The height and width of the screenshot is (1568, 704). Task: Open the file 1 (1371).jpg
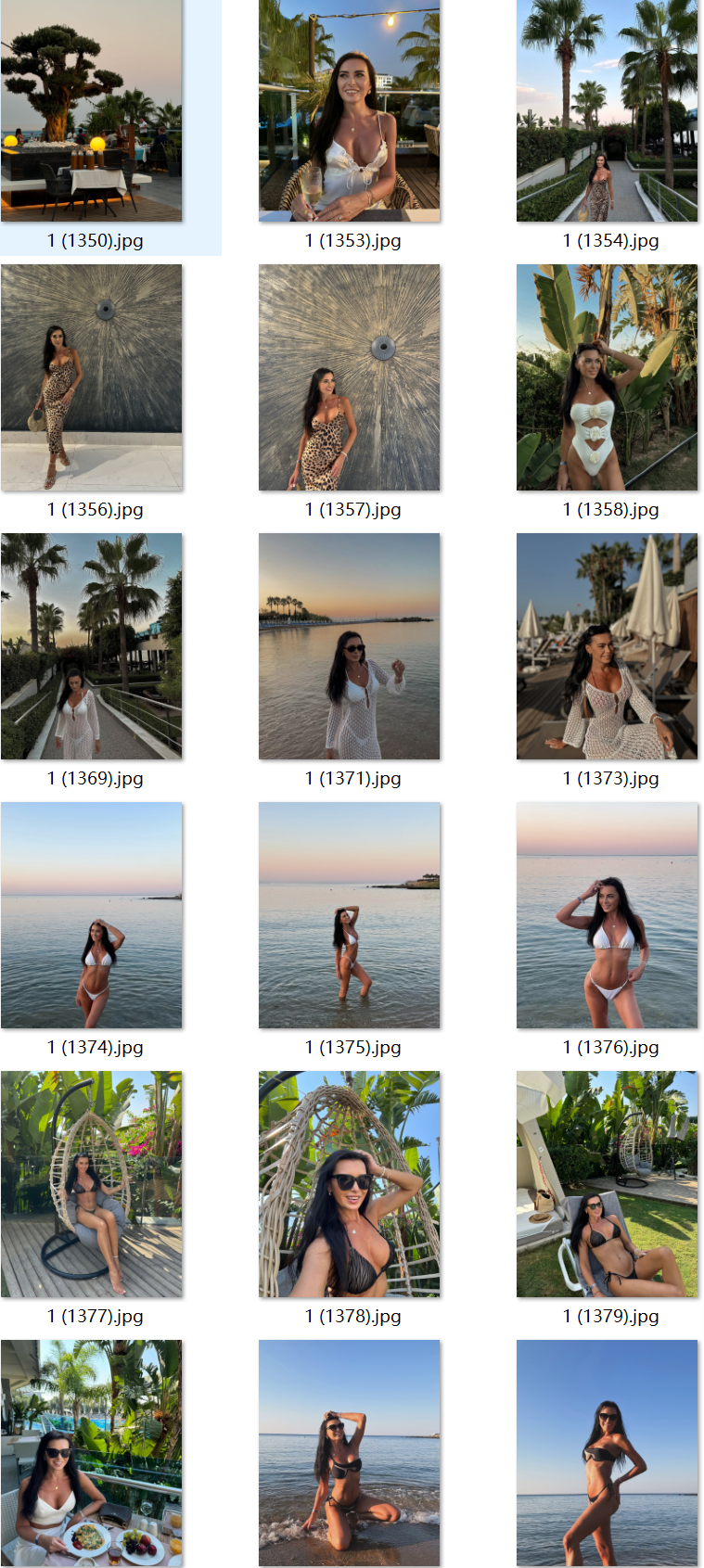coord(350,646)
